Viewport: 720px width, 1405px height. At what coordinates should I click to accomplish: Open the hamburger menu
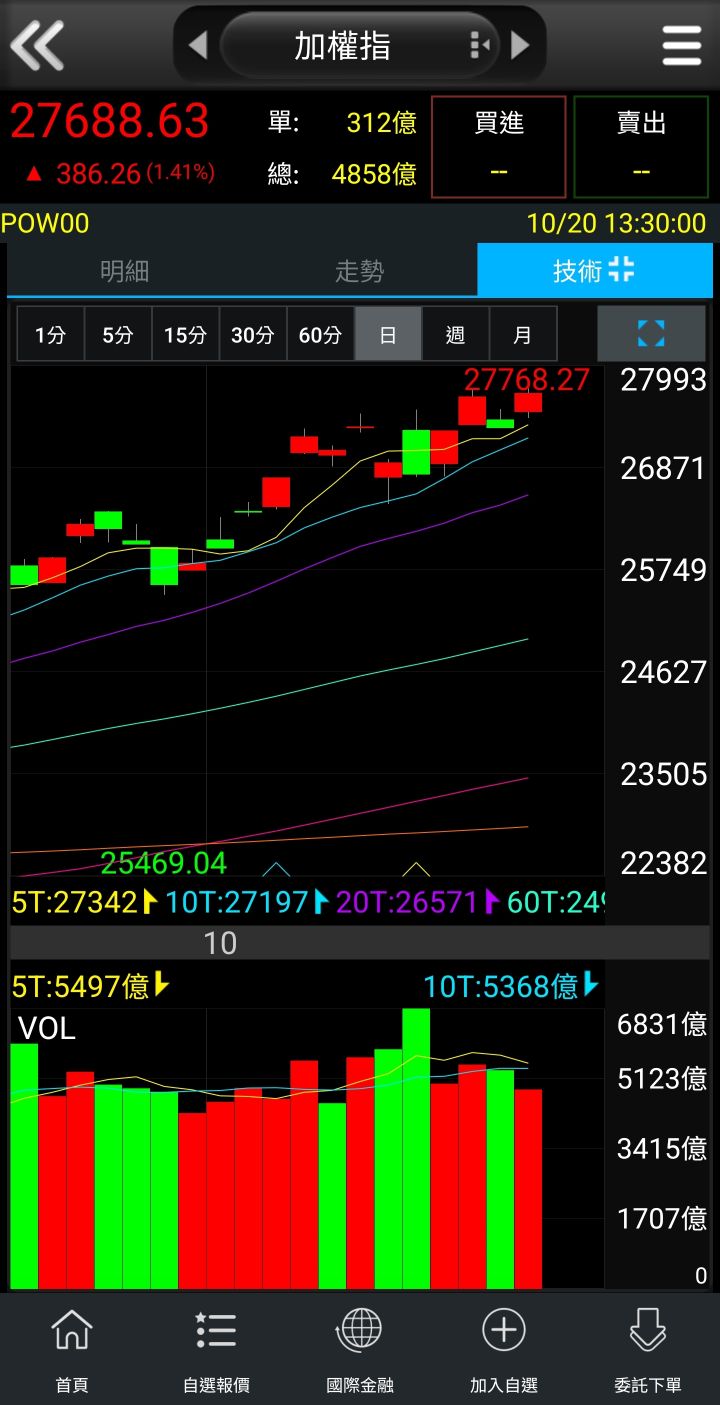pos(682,46)
